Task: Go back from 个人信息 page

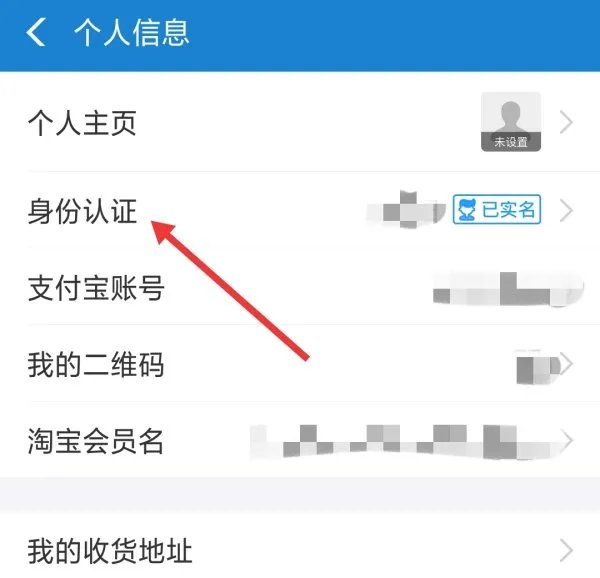Action: (36, 34)
